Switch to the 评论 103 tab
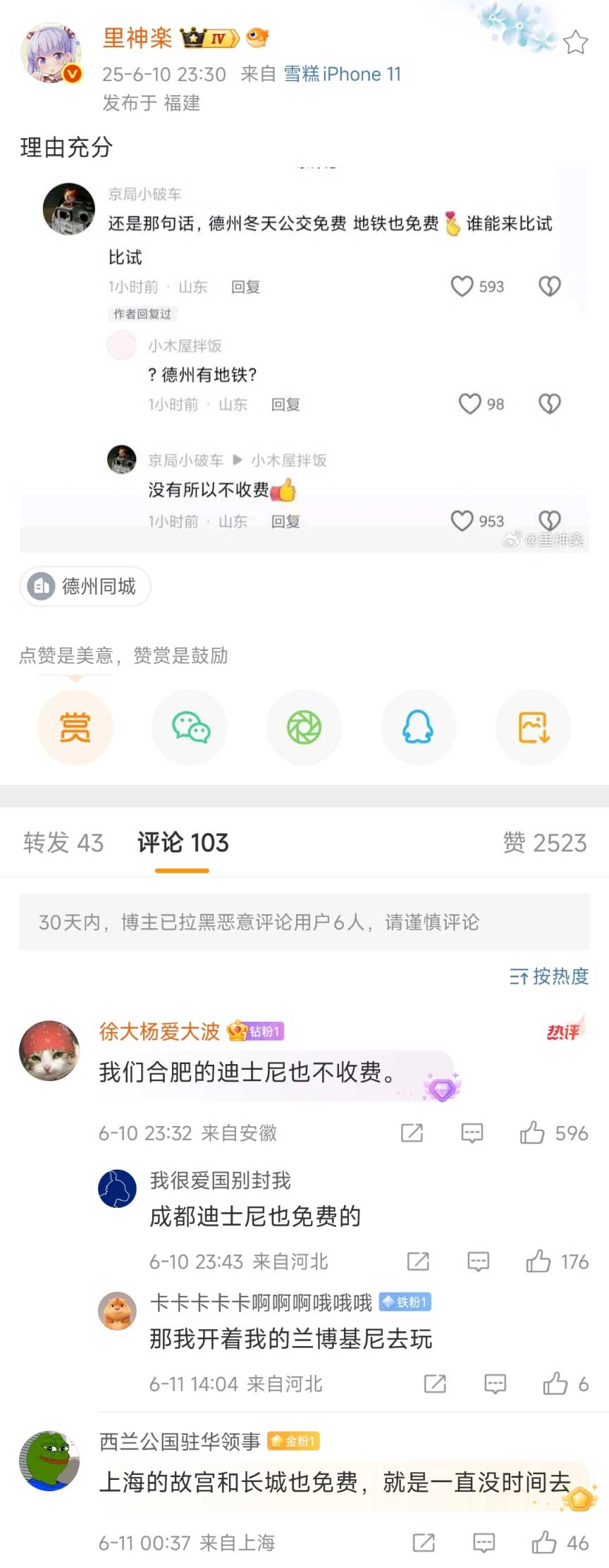 point(183,843)
